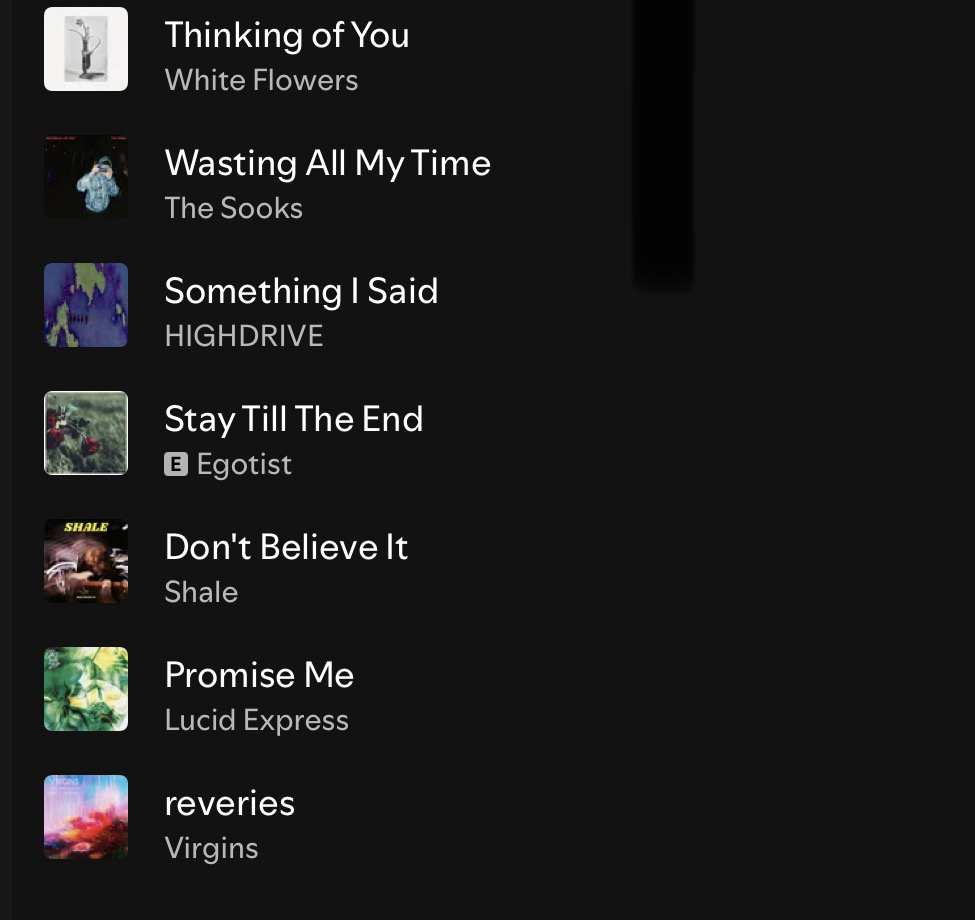Play Thinking of You by White Flowers

[x=286, y=36]
